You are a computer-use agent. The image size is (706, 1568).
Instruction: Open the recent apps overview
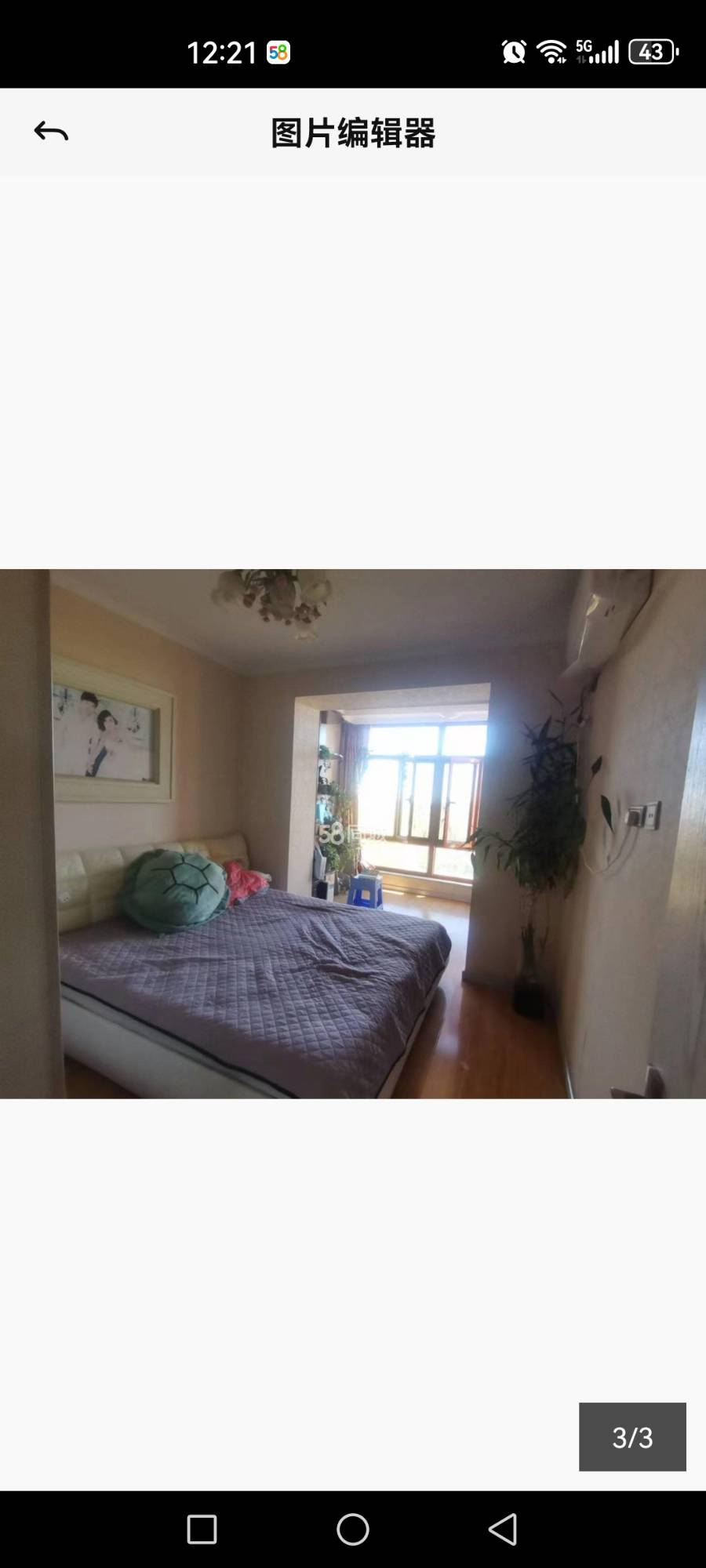202,1529
